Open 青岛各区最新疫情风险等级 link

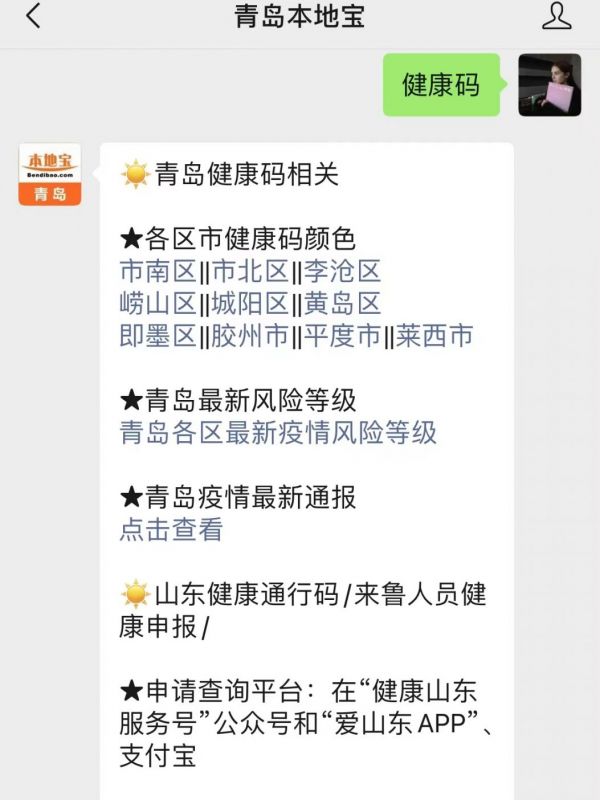(x=278, y=433)
